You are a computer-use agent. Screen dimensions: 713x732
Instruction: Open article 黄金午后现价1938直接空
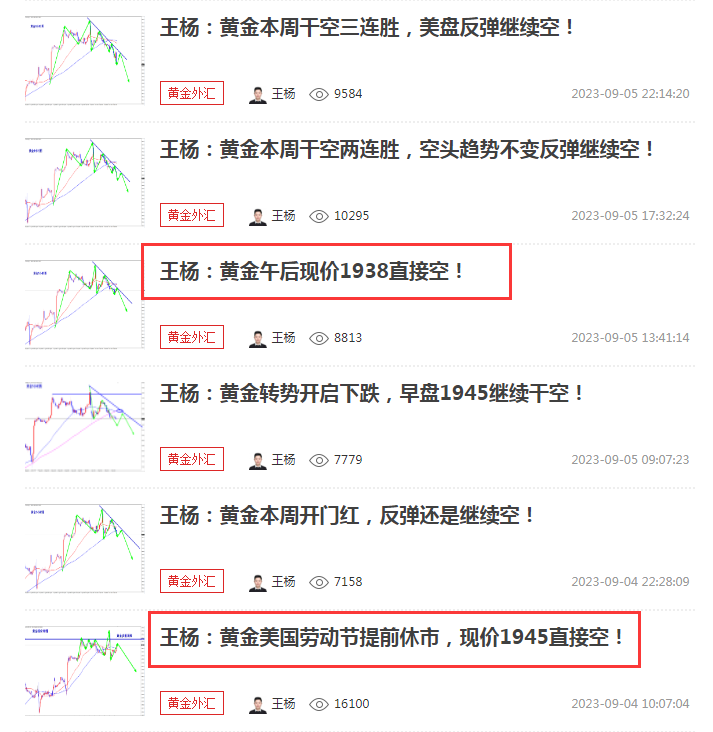(313, 271)
